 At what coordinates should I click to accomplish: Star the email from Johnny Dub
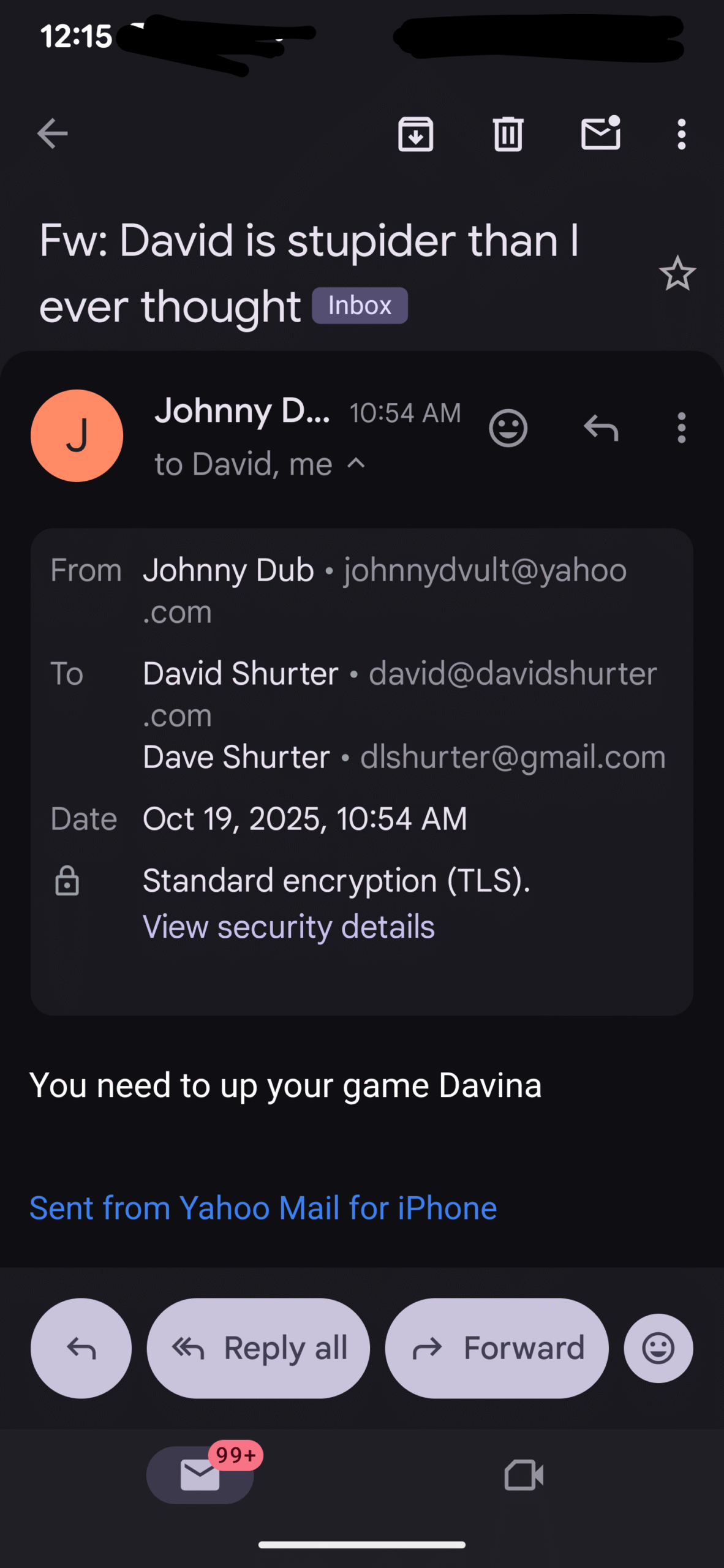click(x=677, y=273)
